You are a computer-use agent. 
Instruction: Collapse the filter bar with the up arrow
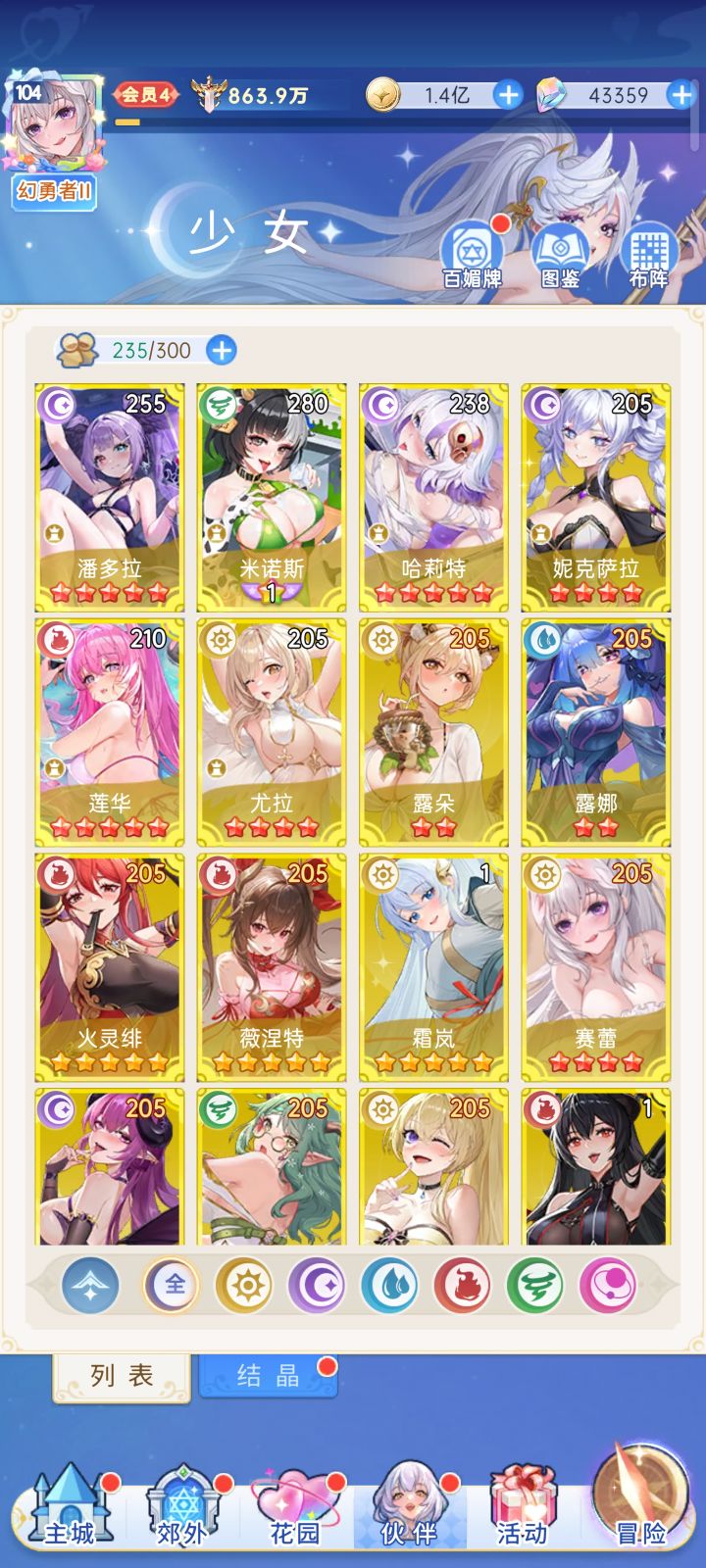click(90, 1286)
